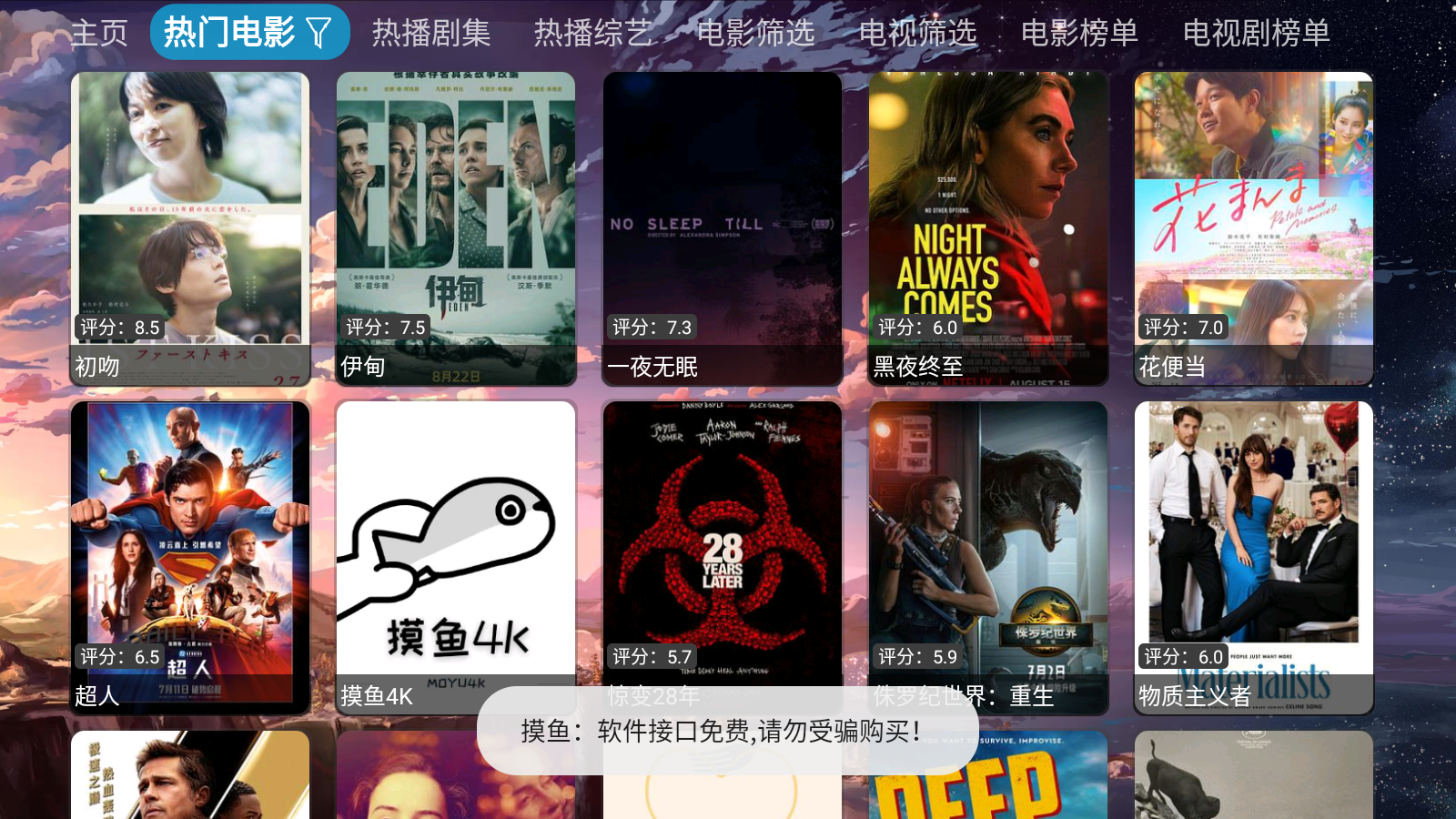Switch to the 热播剧集 tab
This screenshot has width=1456, height=819.
click(431, 34)
